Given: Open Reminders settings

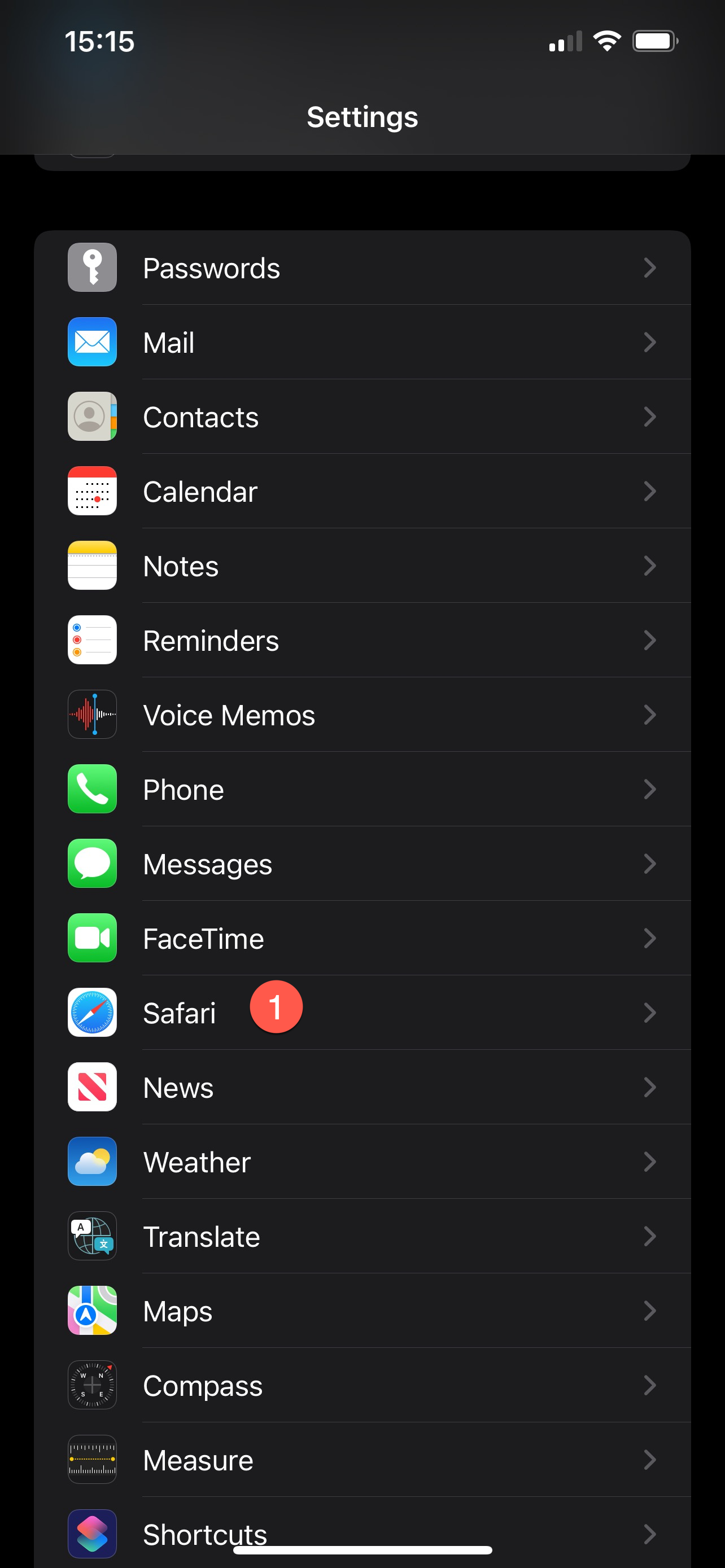Looking at the screenshot, I should pyautogui.click(x=362, y=640).
